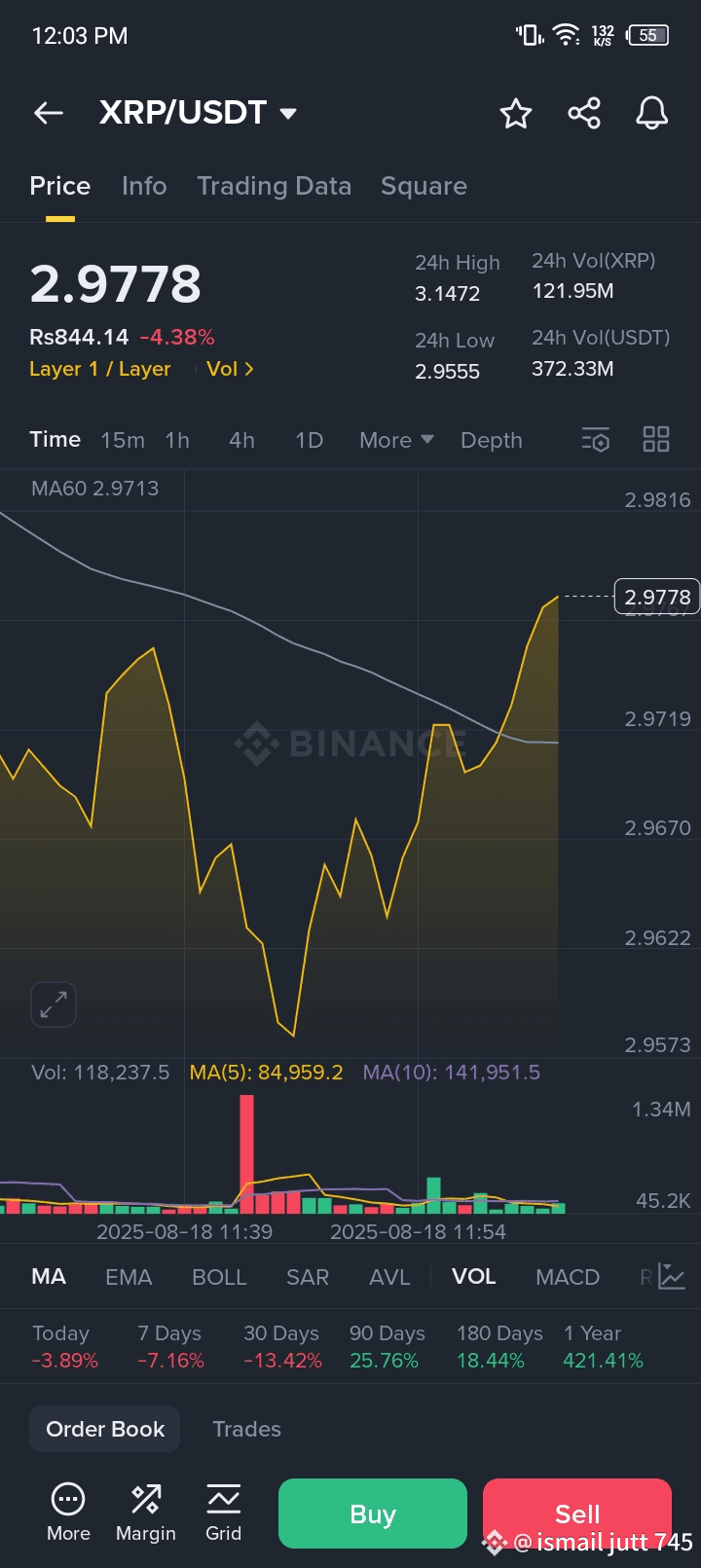Image resolution: width=701 pixels, height=1568 pixels.
Task: Open Margin trading
Action: click(146, 1513)
